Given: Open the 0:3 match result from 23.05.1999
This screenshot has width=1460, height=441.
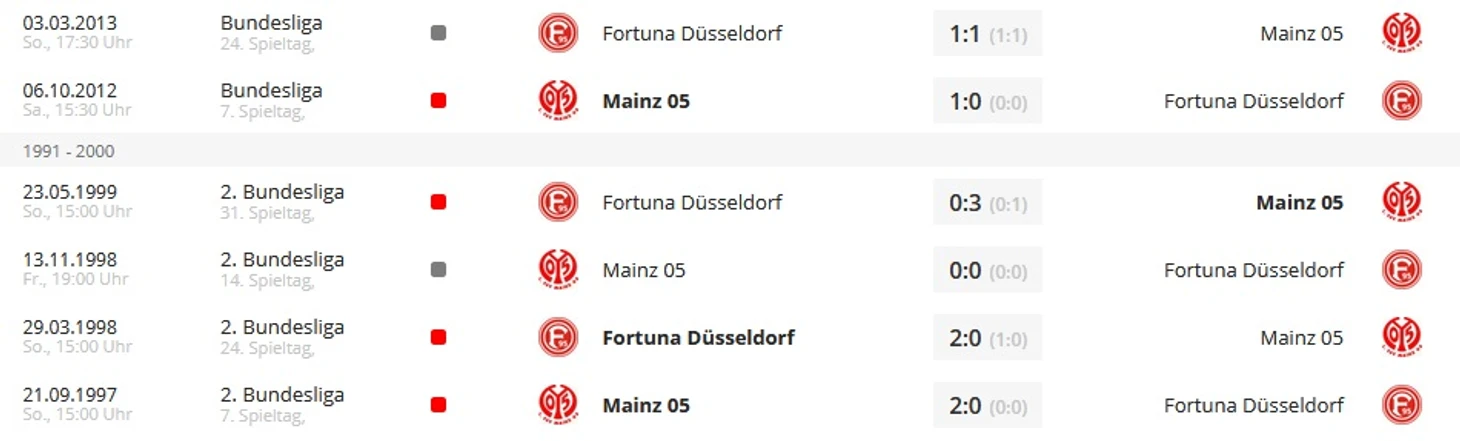Looking at the screenshot, I should [x=987, y=203].
